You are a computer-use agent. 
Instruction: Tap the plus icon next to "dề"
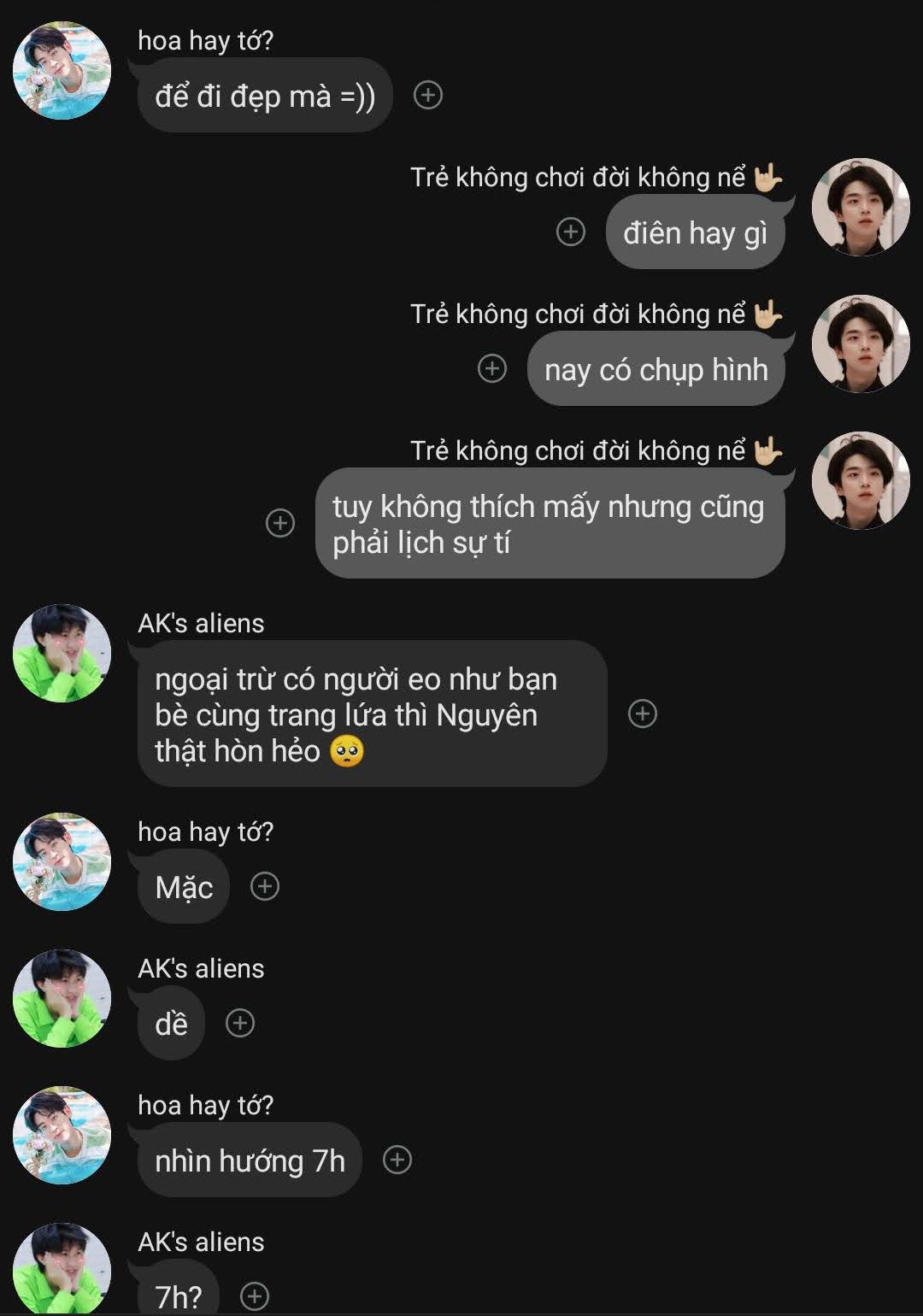pos(240,1023)
